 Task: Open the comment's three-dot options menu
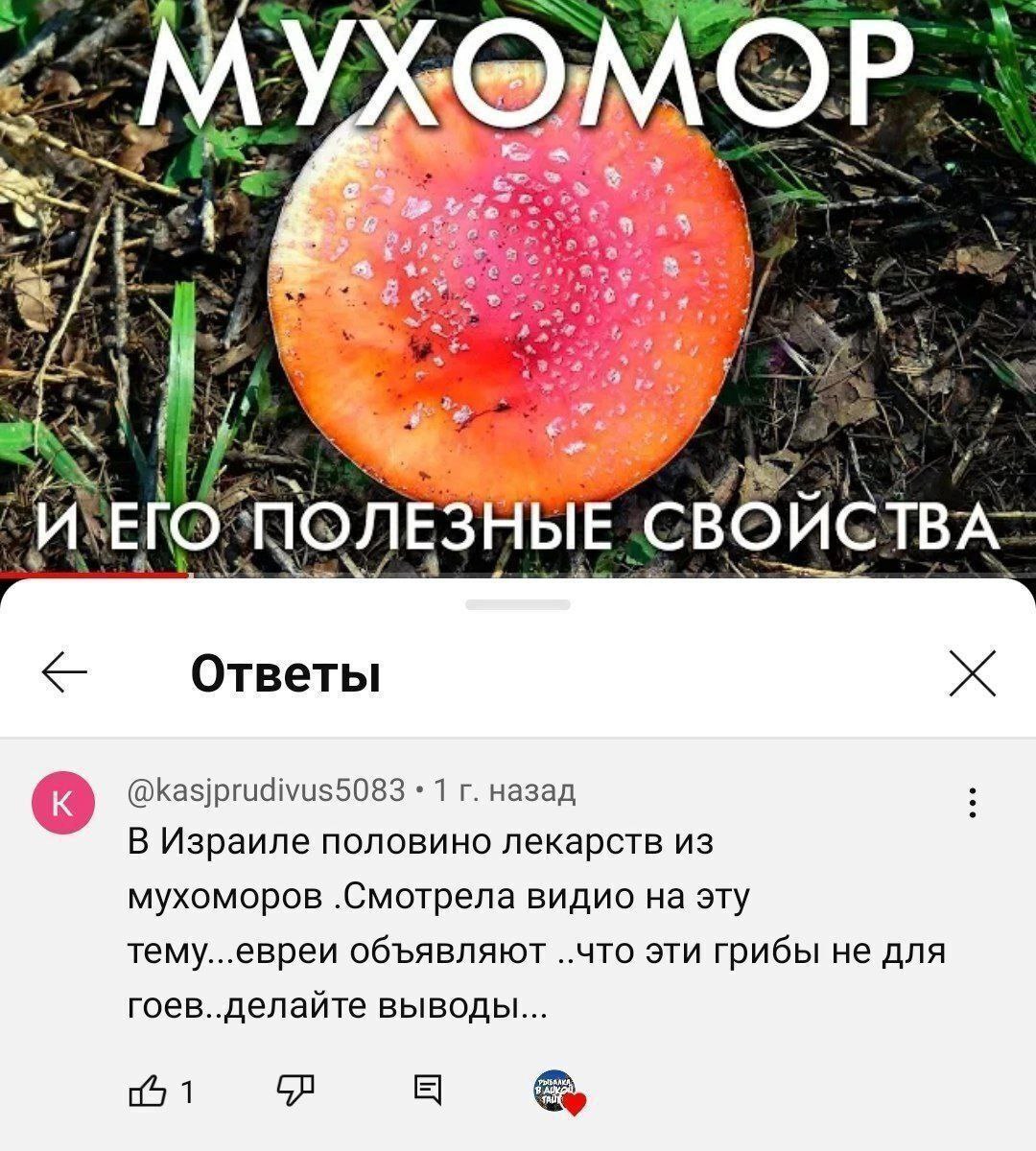point(973,803)
